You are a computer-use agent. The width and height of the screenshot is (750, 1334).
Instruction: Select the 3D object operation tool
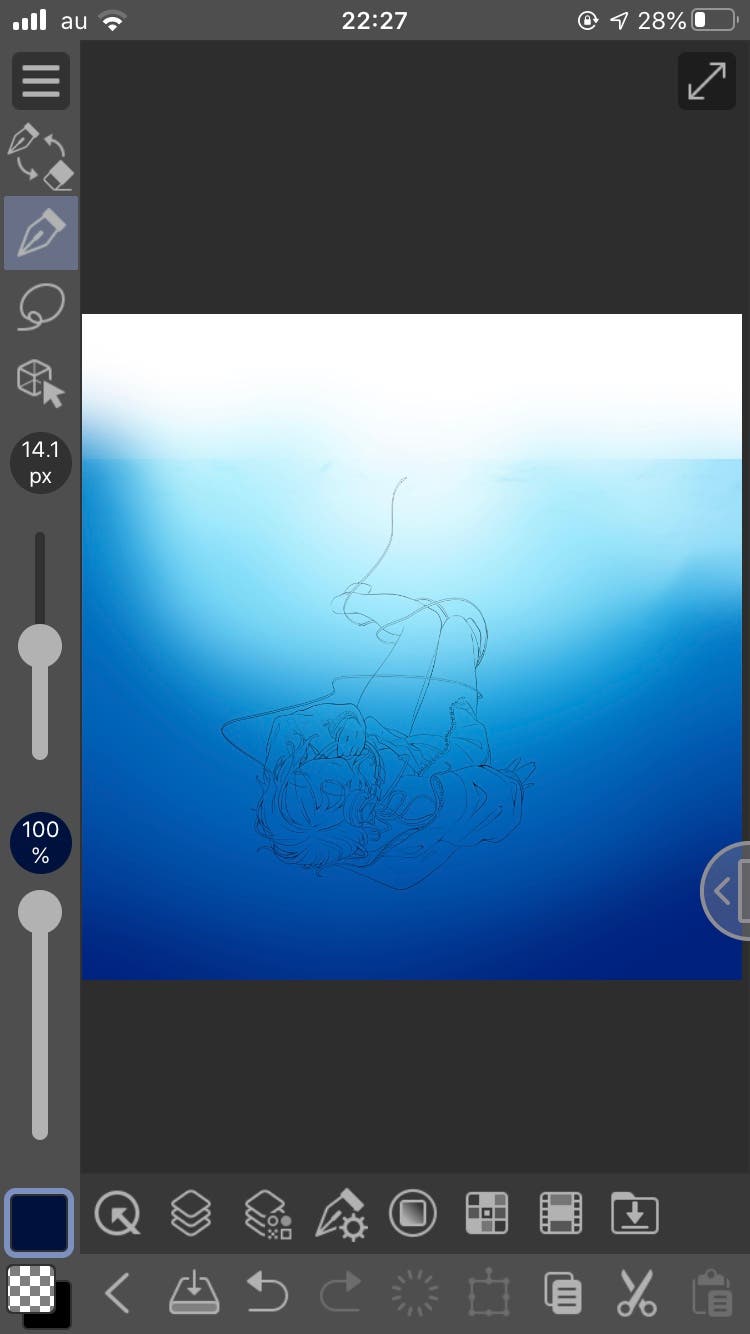pos(41,383)
